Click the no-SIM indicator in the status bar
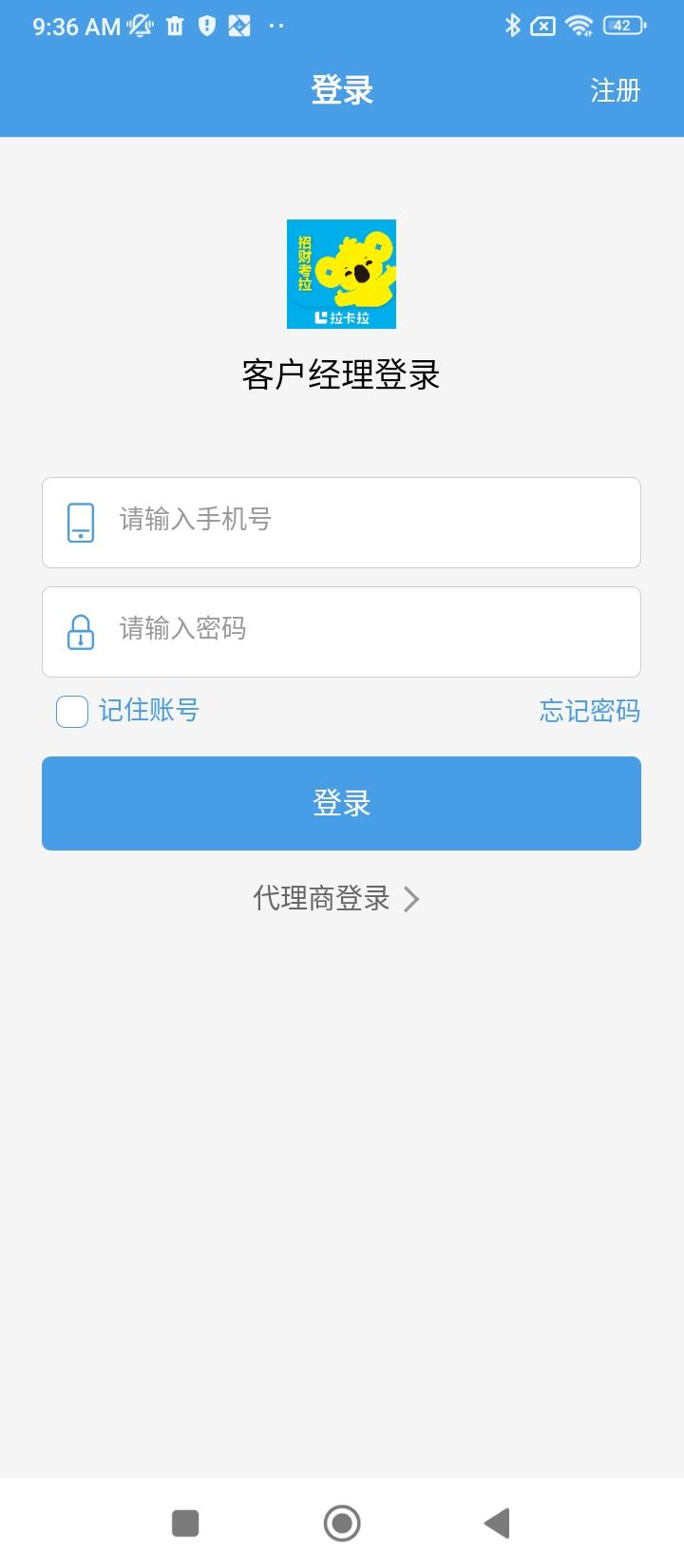Screen dimensions: 684x1568 click(x=544, y=26)
